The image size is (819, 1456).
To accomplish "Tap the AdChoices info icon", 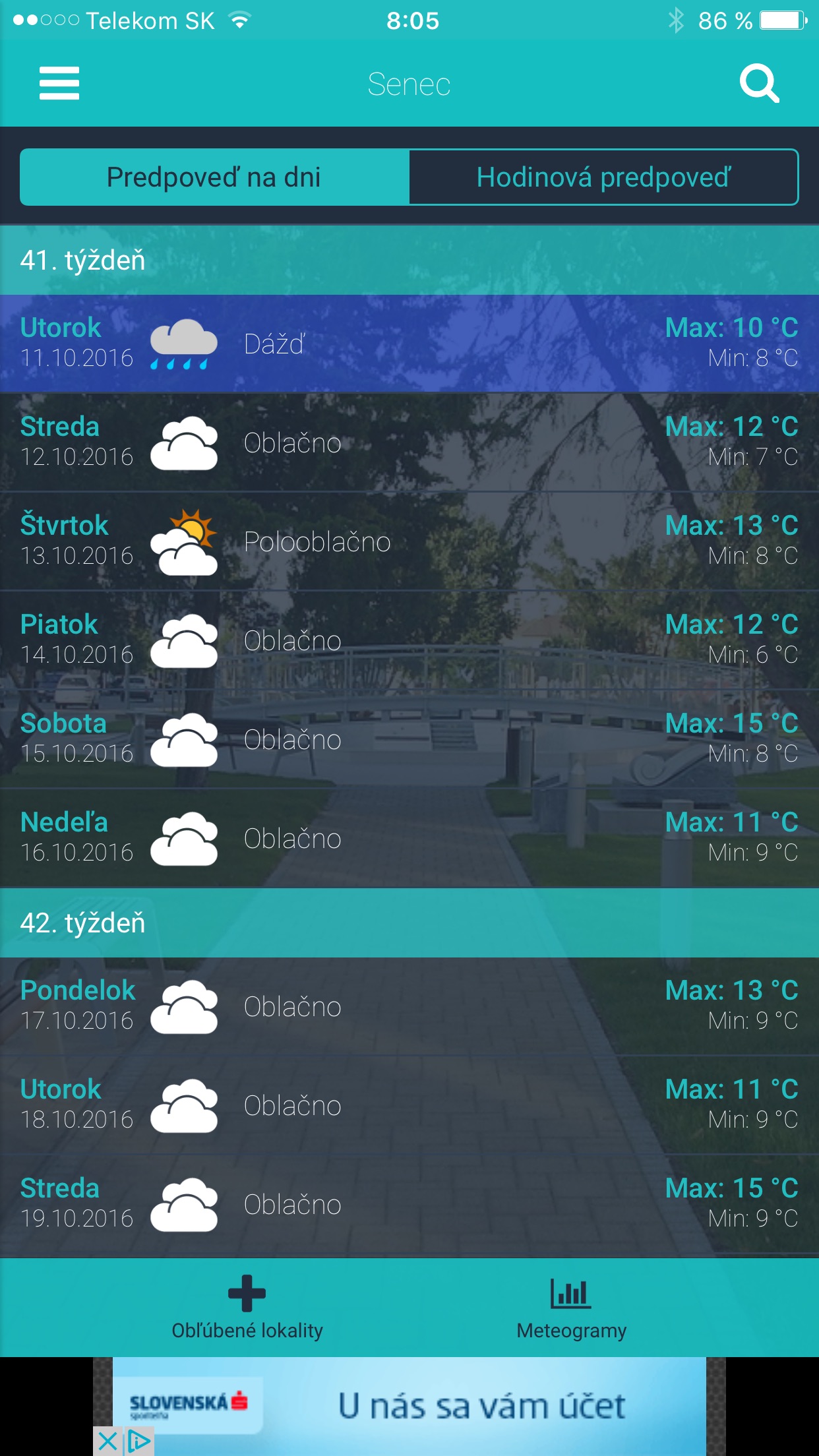I will click(139, 1441).
